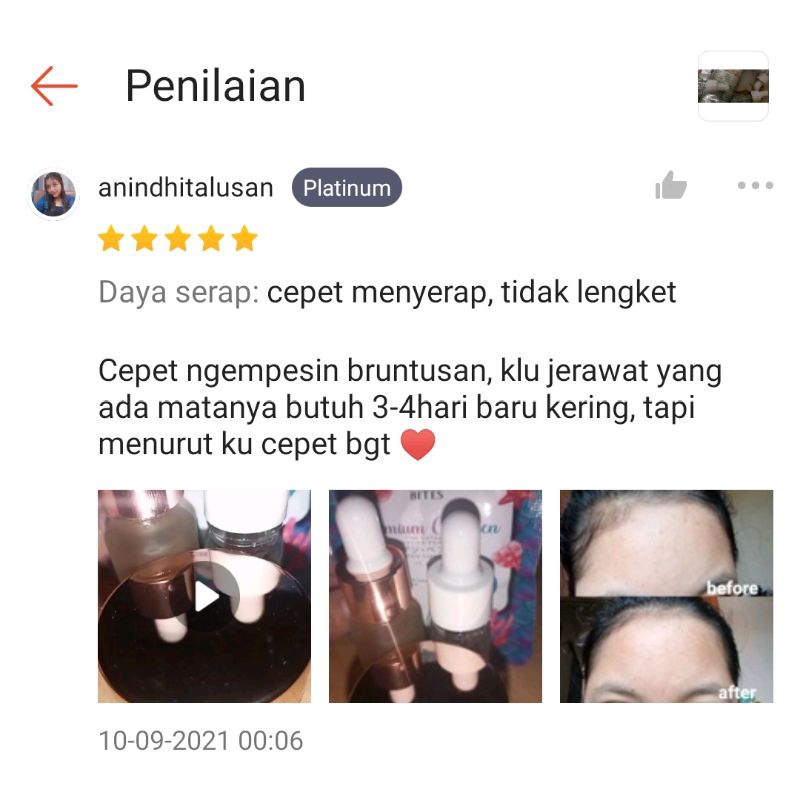The height and width of the screenshot is (800, 800).
Task: Go back from Penilaian screen
Action: [54, 87]
